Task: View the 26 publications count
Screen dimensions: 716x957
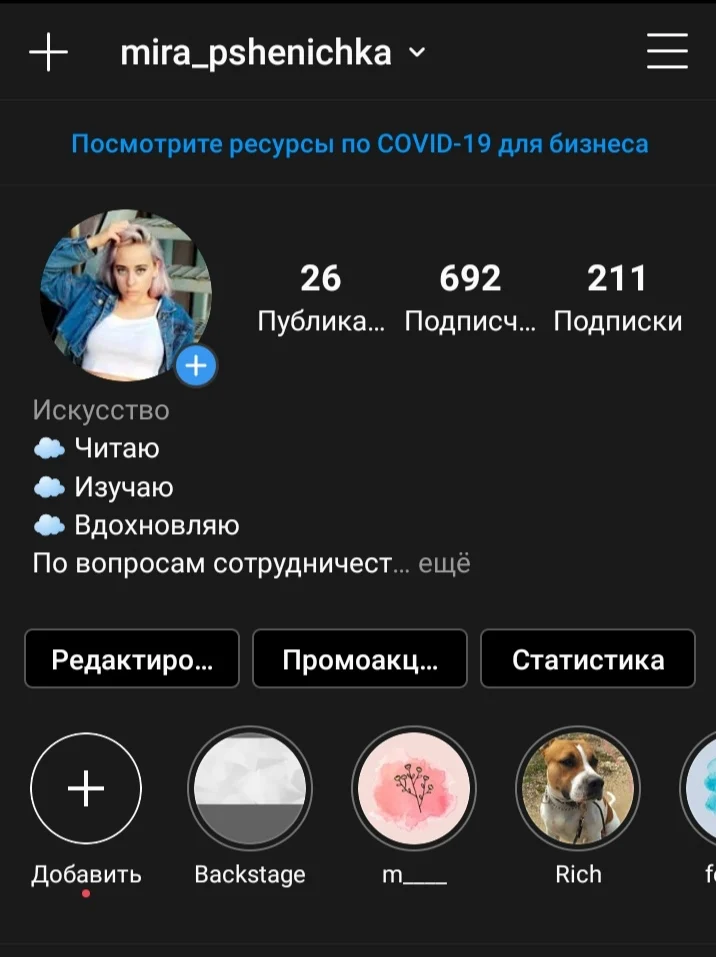Action: point(320,296)
